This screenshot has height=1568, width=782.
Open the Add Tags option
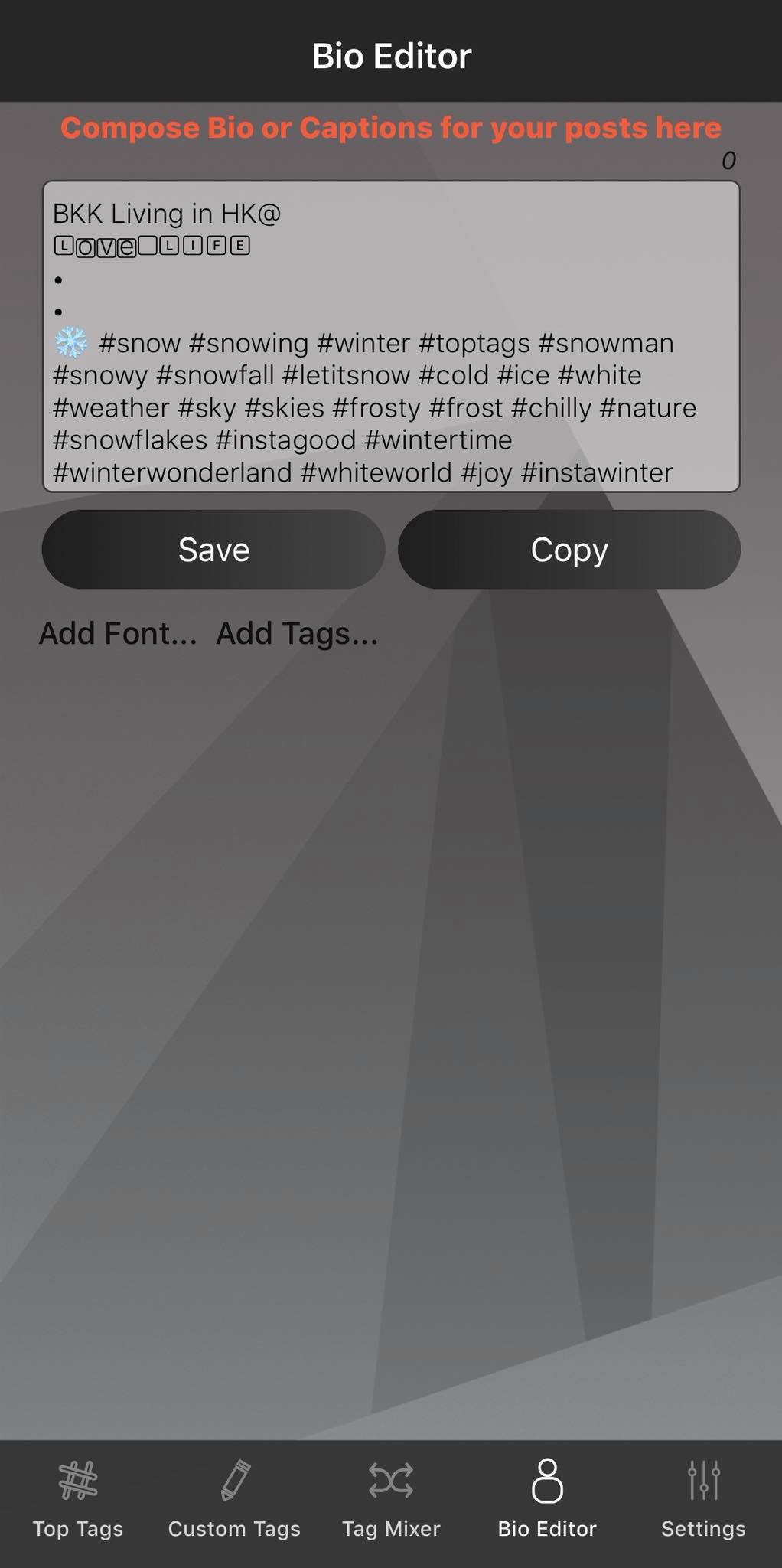click(297, 633)
